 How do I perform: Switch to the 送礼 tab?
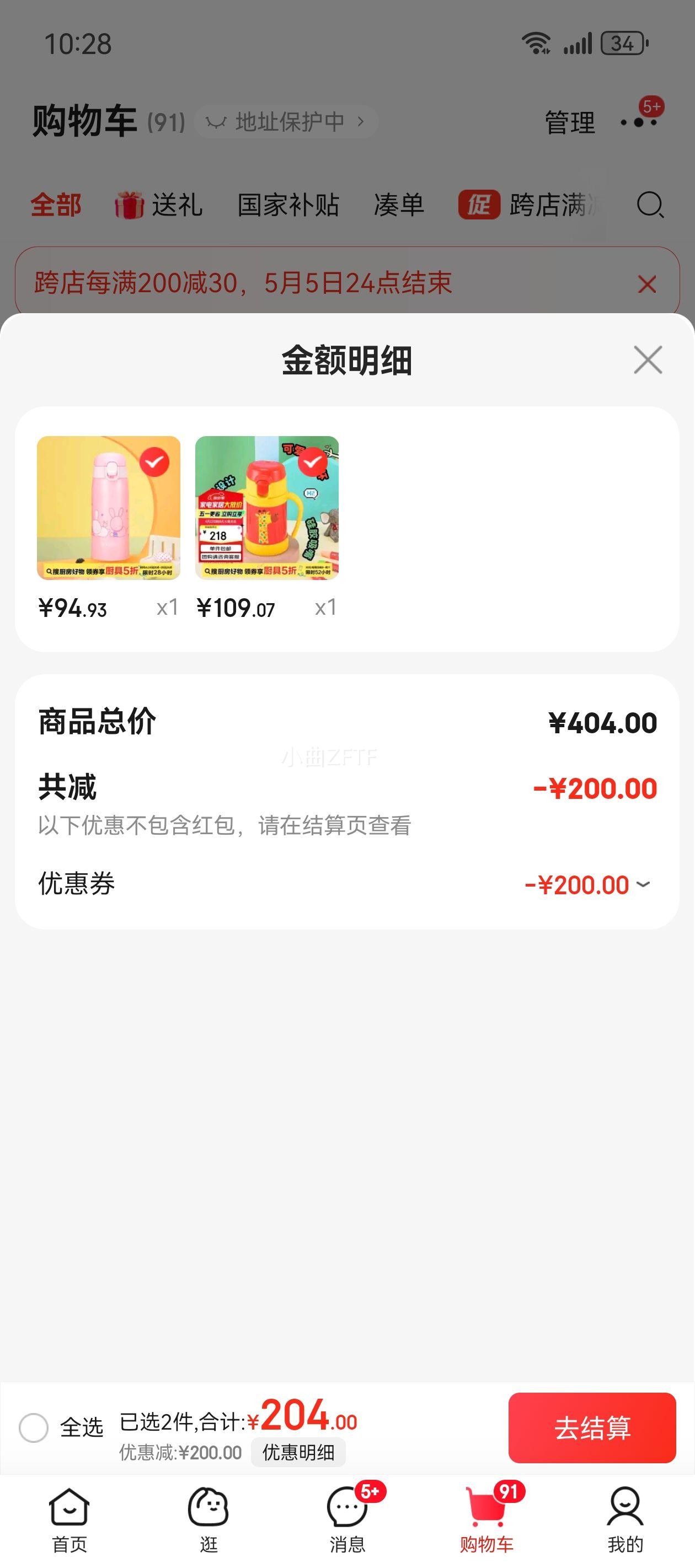[159, 205]
